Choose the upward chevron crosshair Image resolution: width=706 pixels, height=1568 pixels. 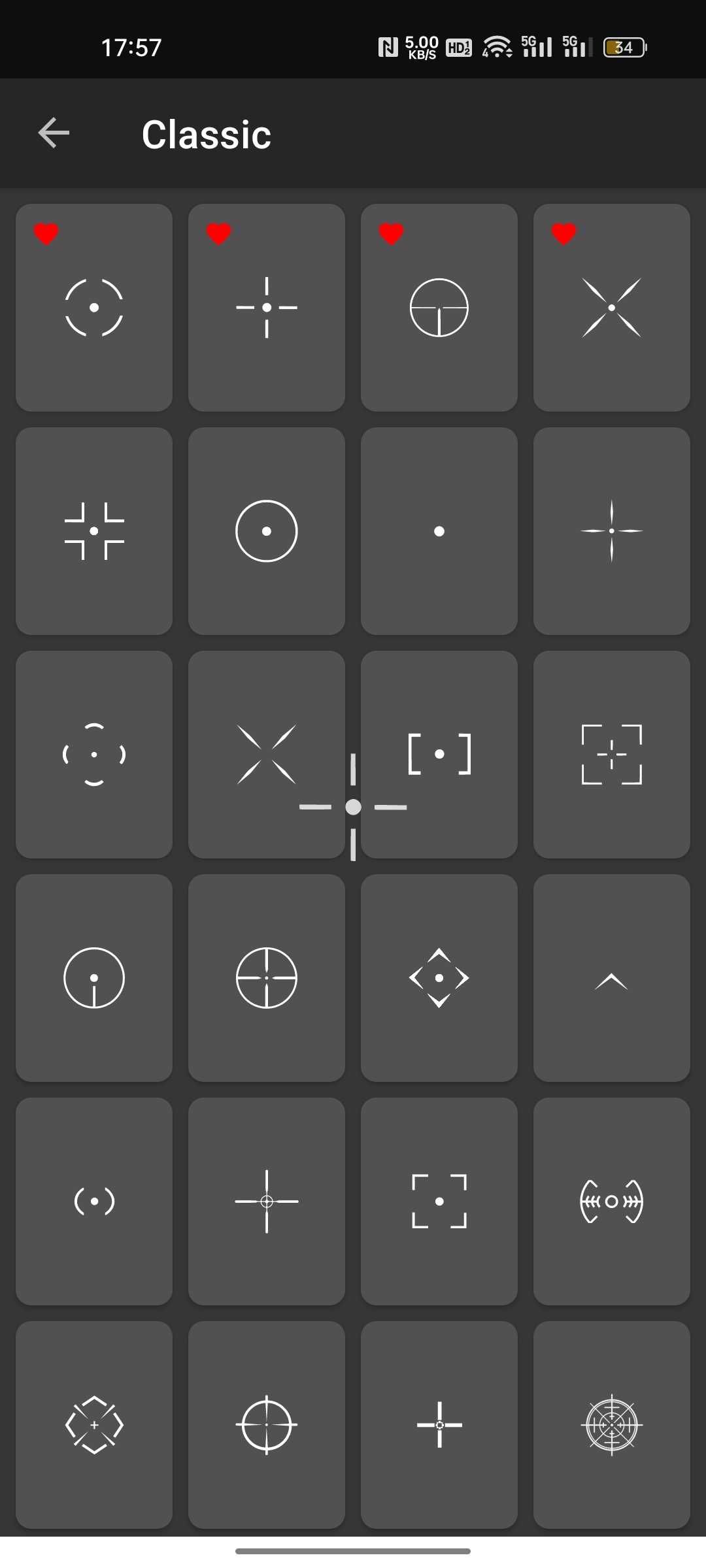pyautogui.click(x=612, y=978)
